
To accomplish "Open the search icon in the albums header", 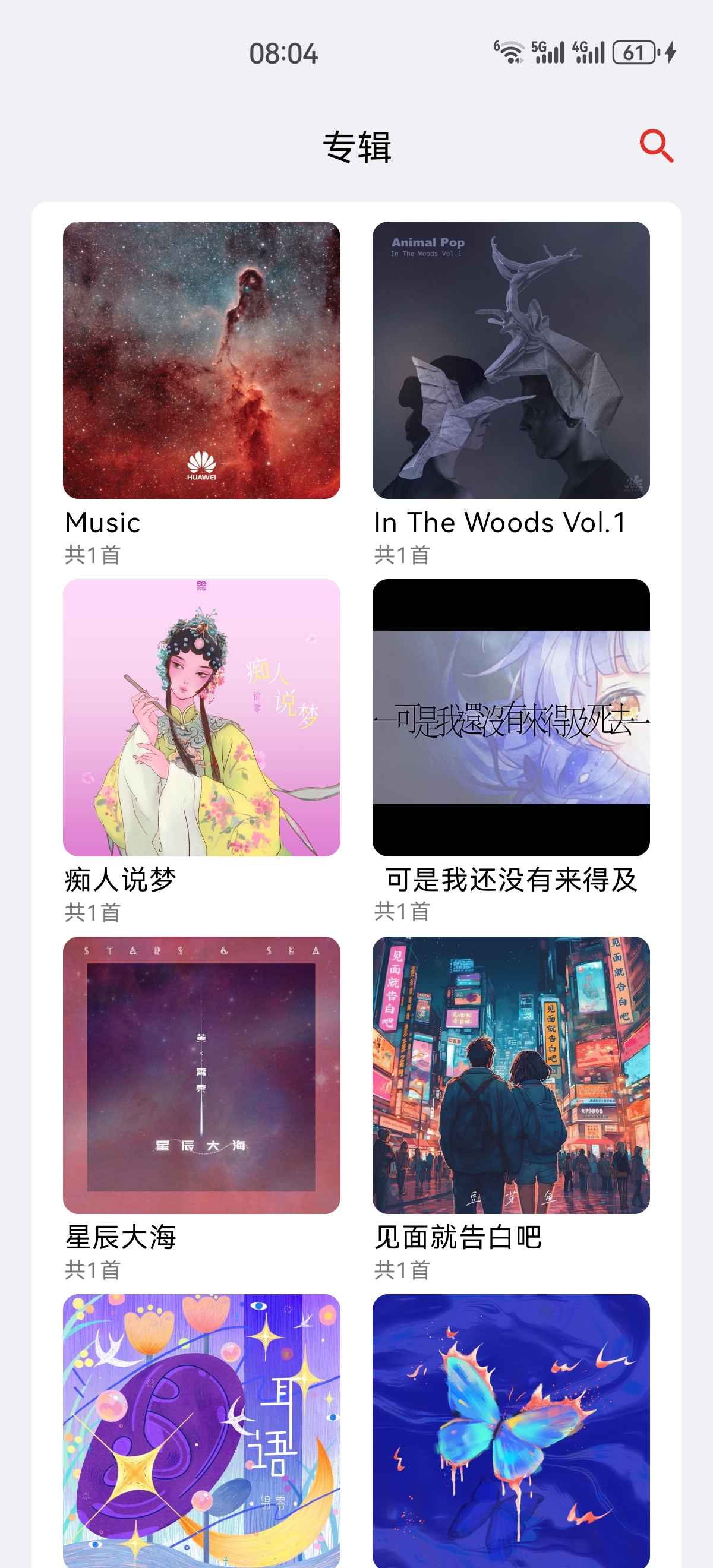I will click(x=657, y=146).
